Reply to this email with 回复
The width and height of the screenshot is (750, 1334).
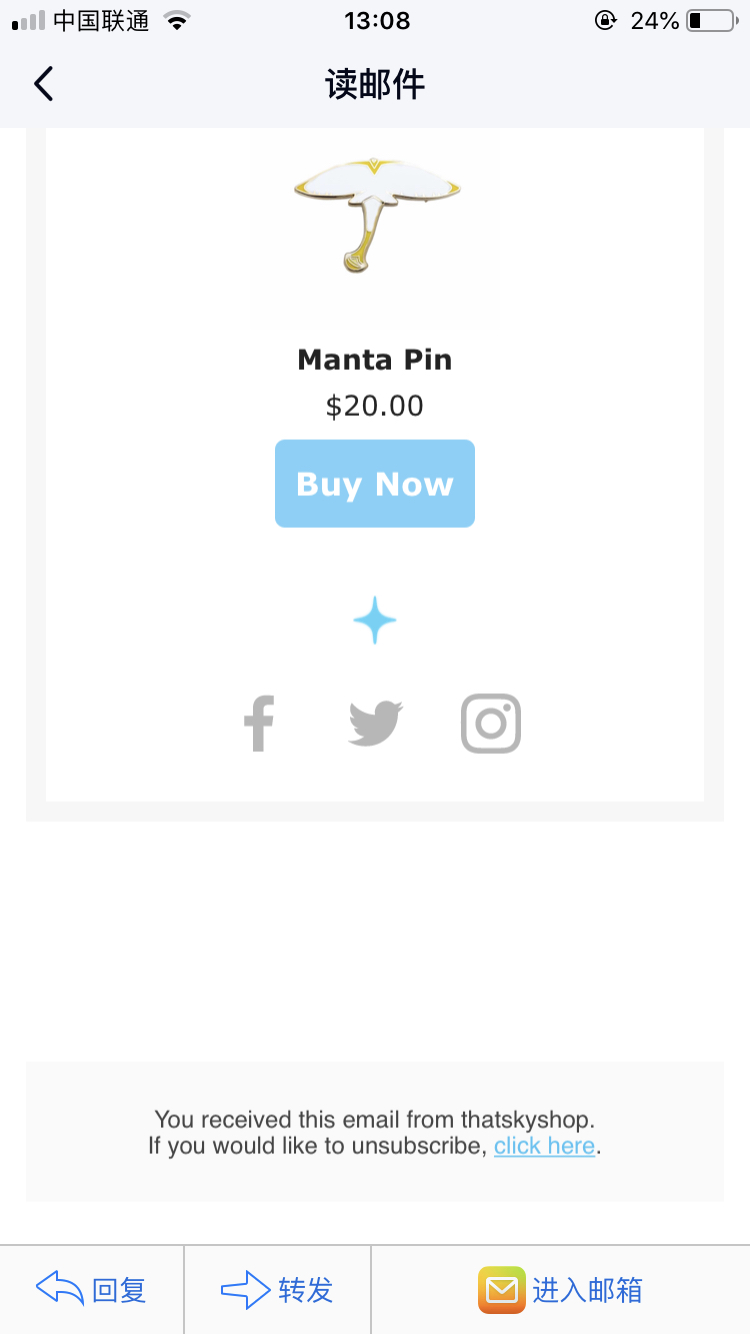92,1290
